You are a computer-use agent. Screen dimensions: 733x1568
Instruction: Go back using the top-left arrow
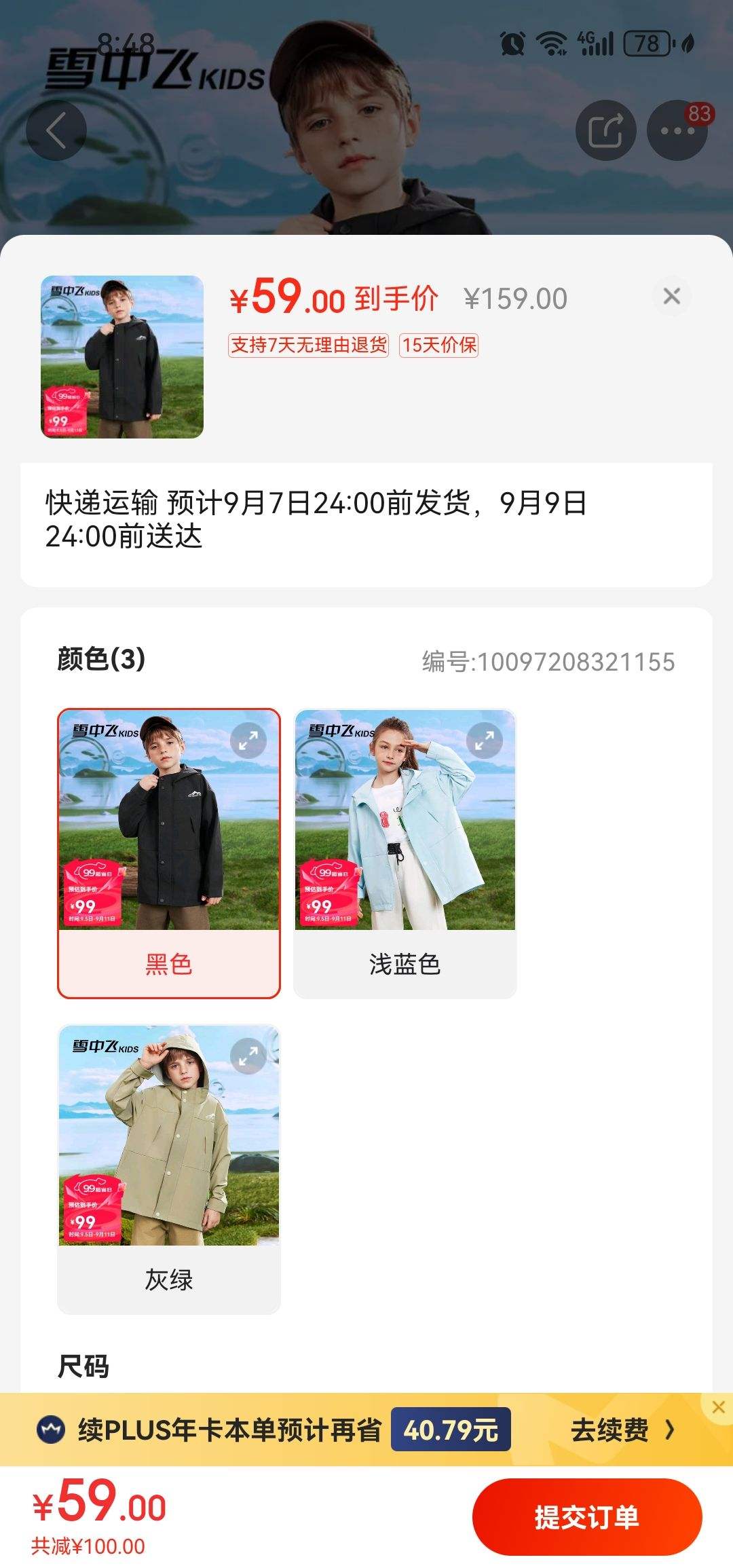tap(56, 130)
